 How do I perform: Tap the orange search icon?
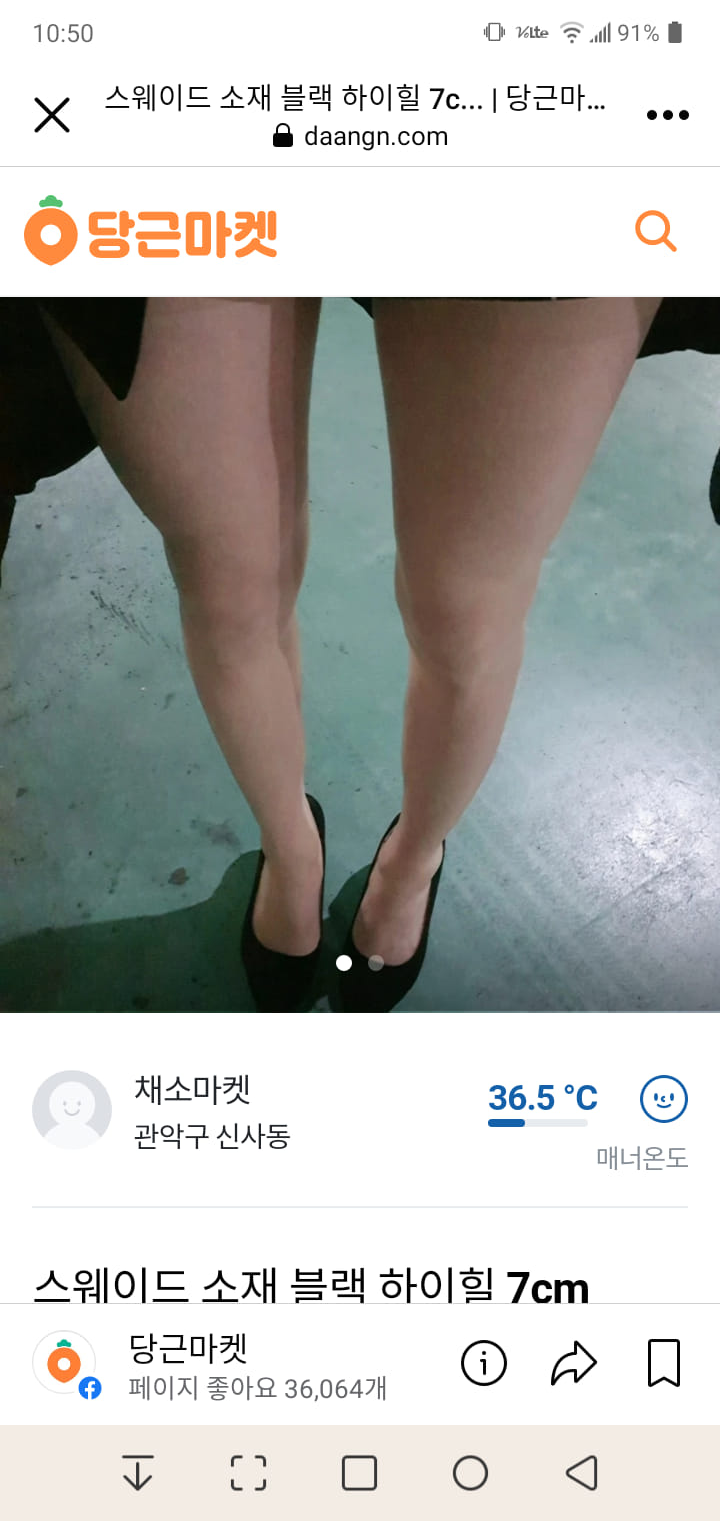tap(656, 232)
